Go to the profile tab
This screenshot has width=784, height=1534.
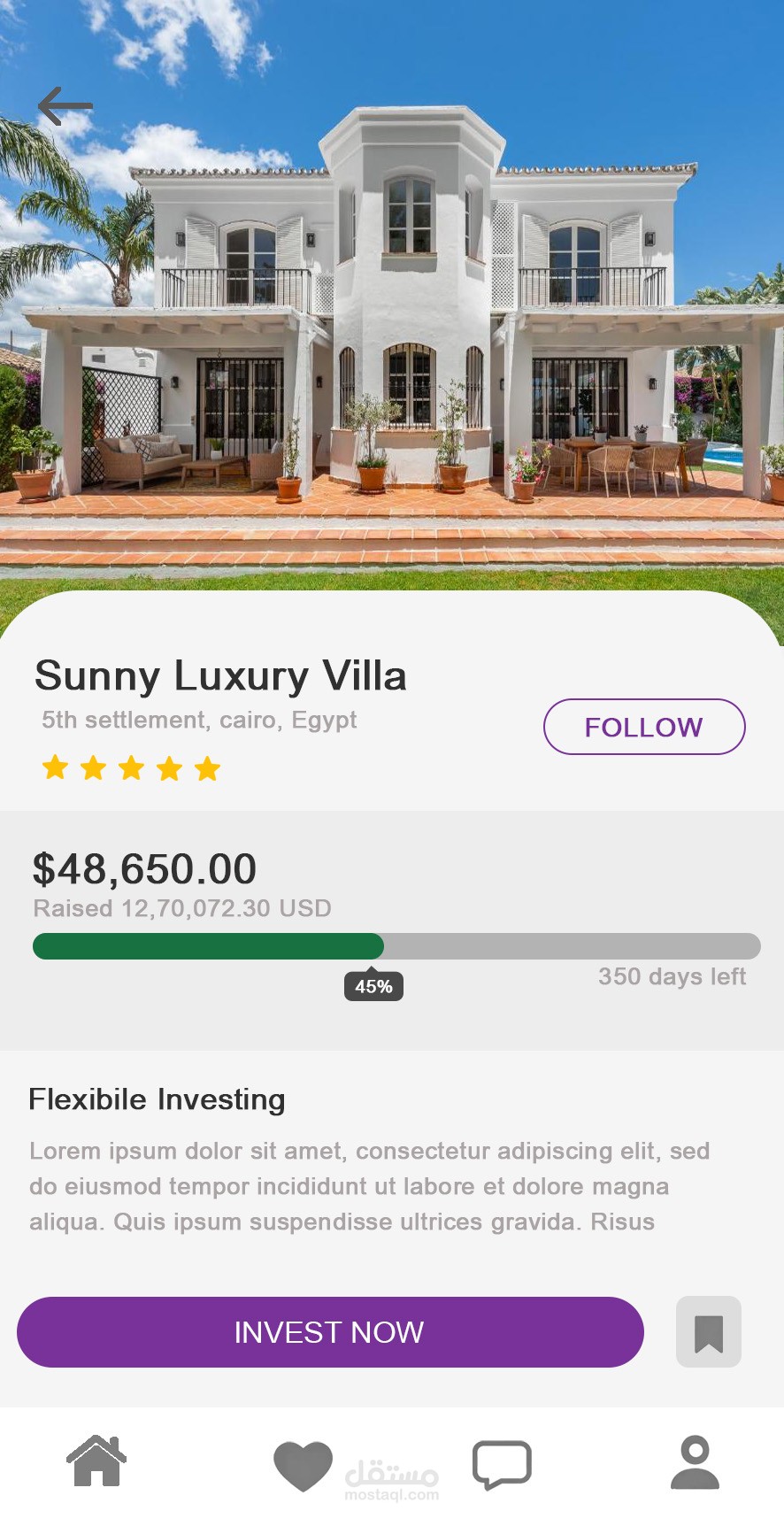point(695,1462)
